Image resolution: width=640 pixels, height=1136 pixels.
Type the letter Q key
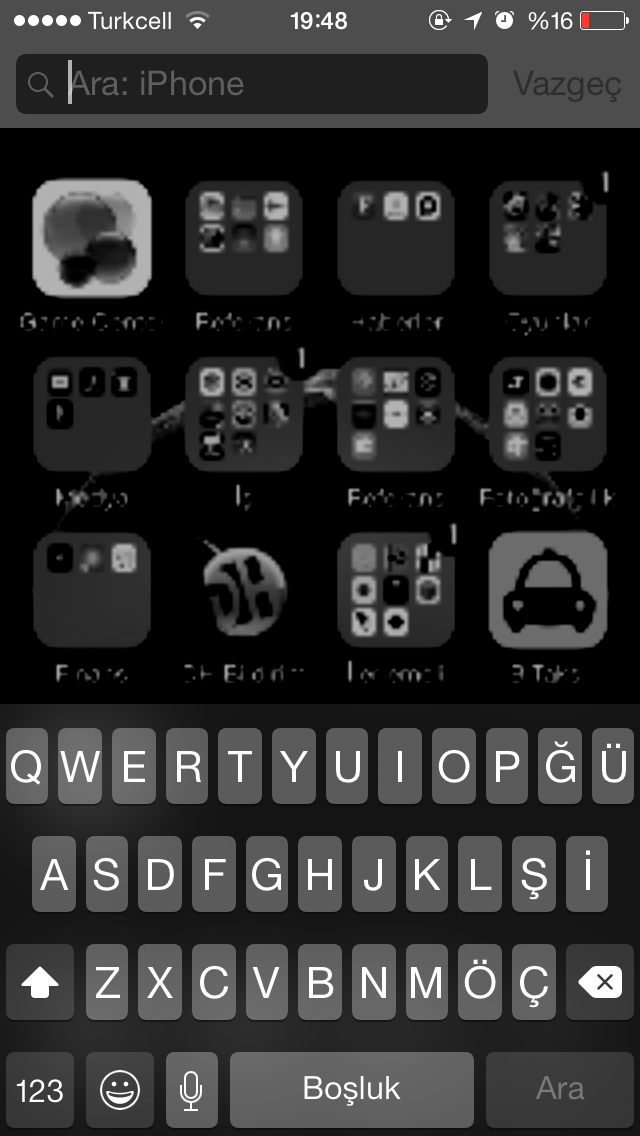[x=27, y=767]
